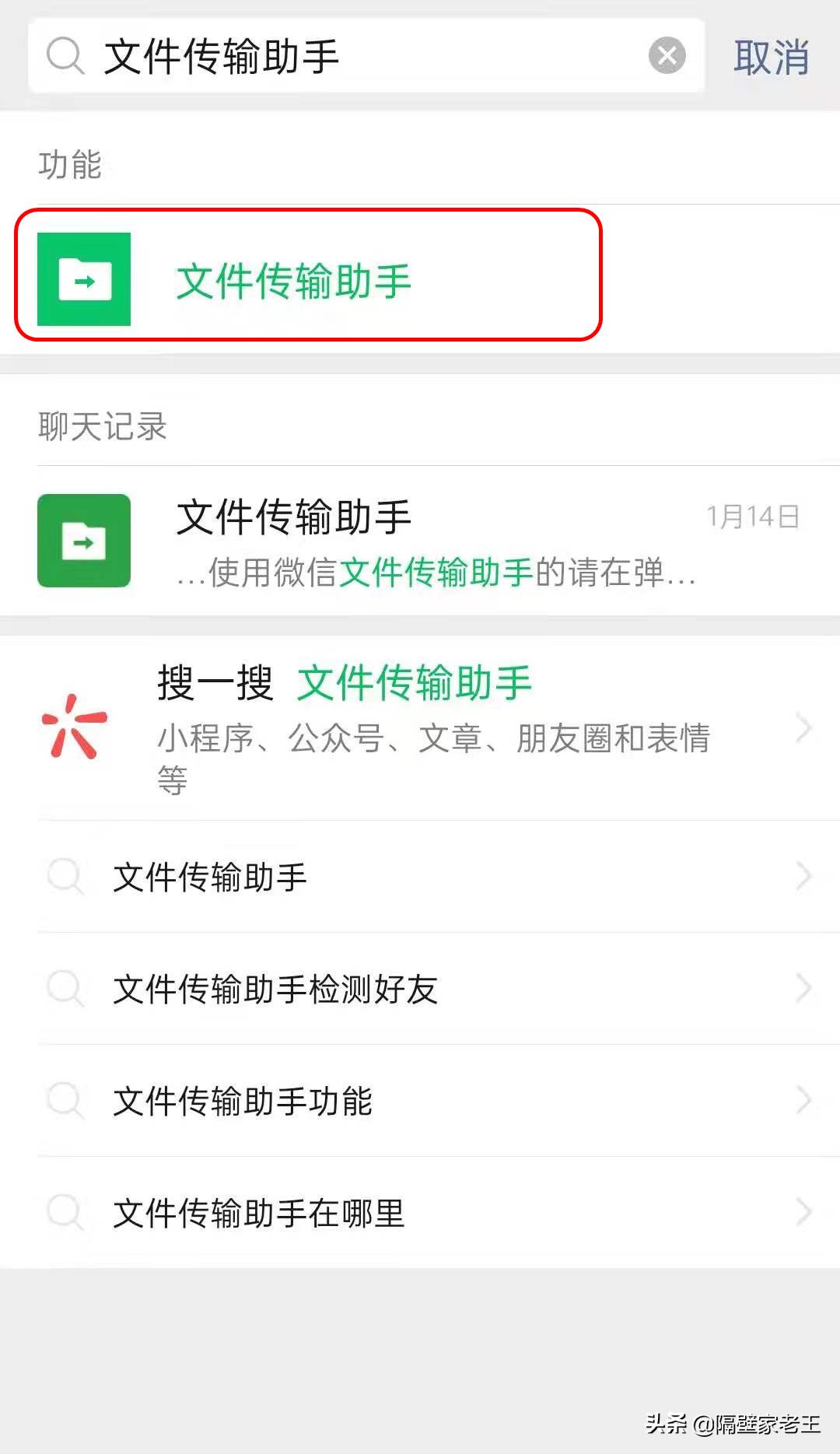Viewport: 840px width, 1454px height.
Task: Open the 文件传输助手 suggestion chevron
Action: 804,877
